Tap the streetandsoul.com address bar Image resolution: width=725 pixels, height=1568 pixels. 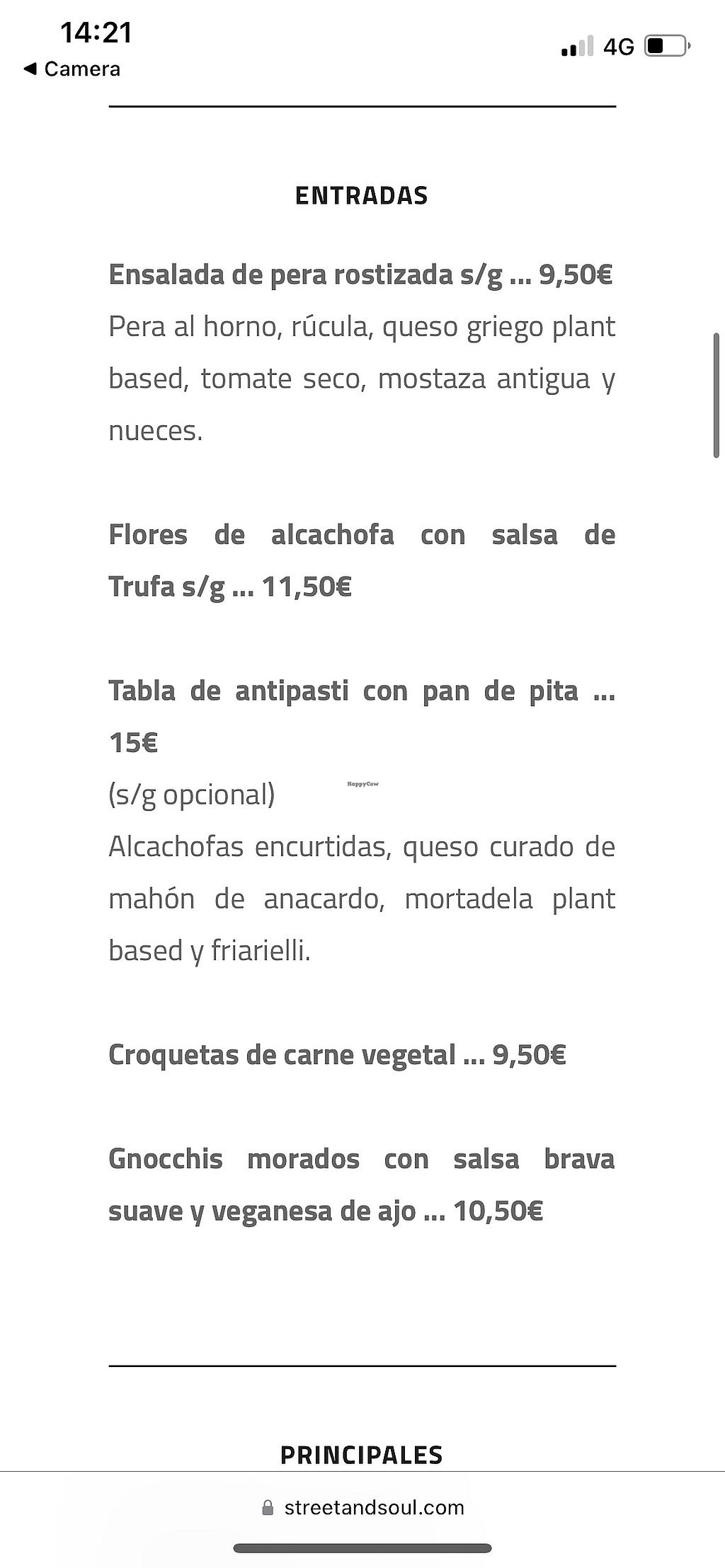click(x=362, y=1507)
